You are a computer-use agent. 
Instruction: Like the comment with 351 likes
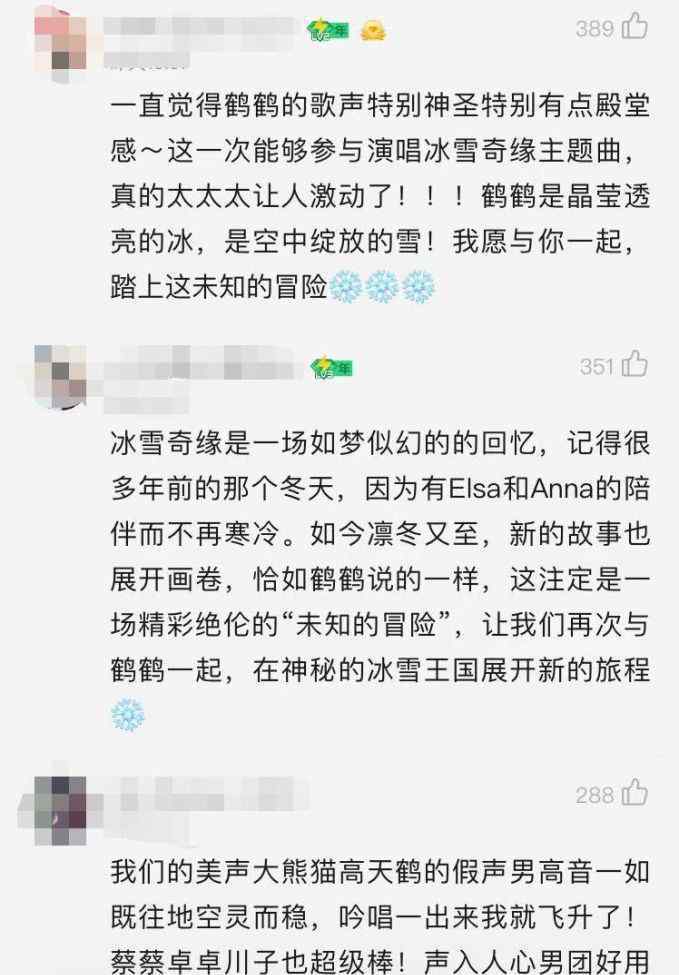pos(634,366)
